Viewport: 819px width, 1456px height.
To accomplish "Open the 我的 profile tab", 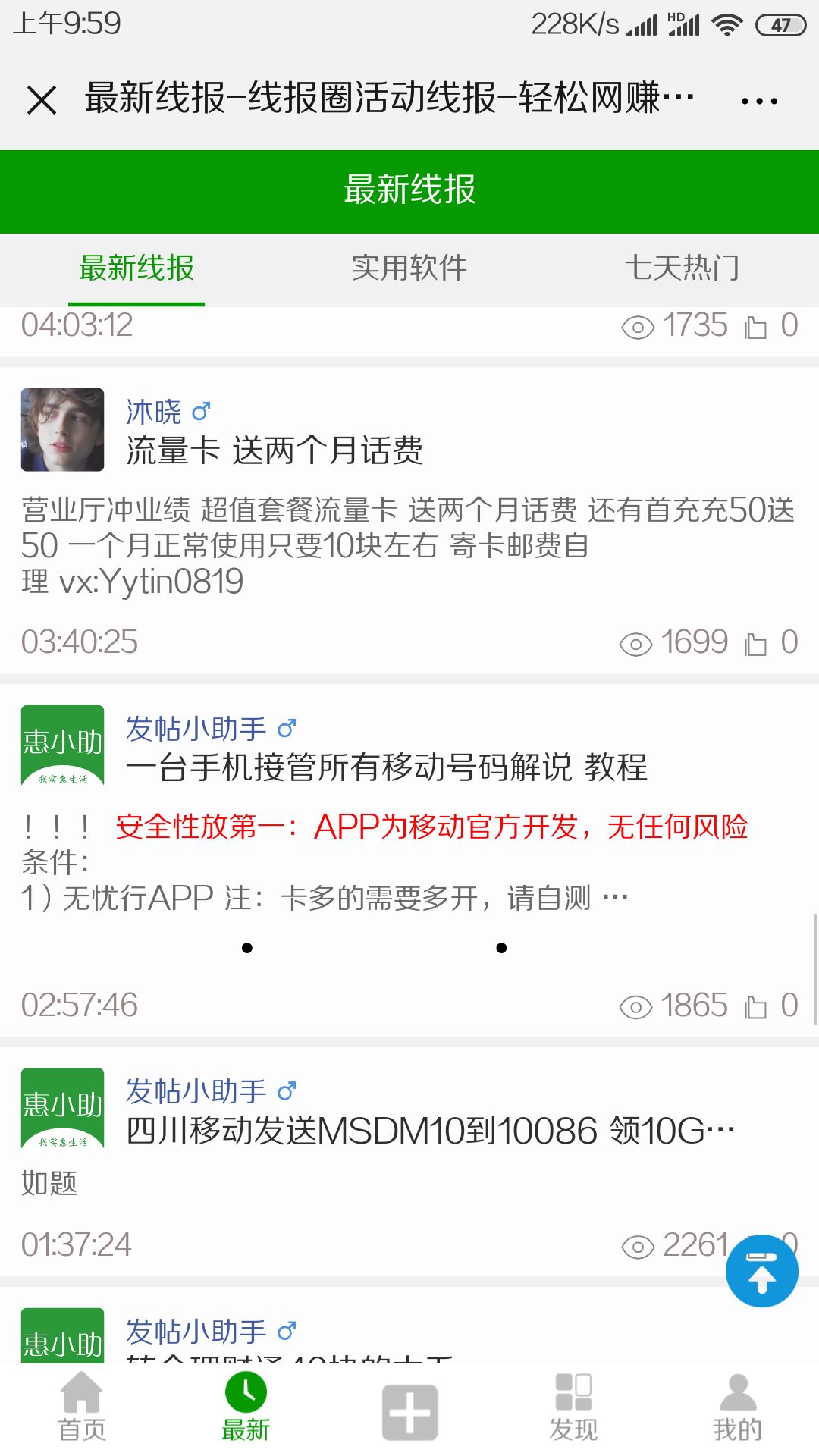I will coord(737,1407).
